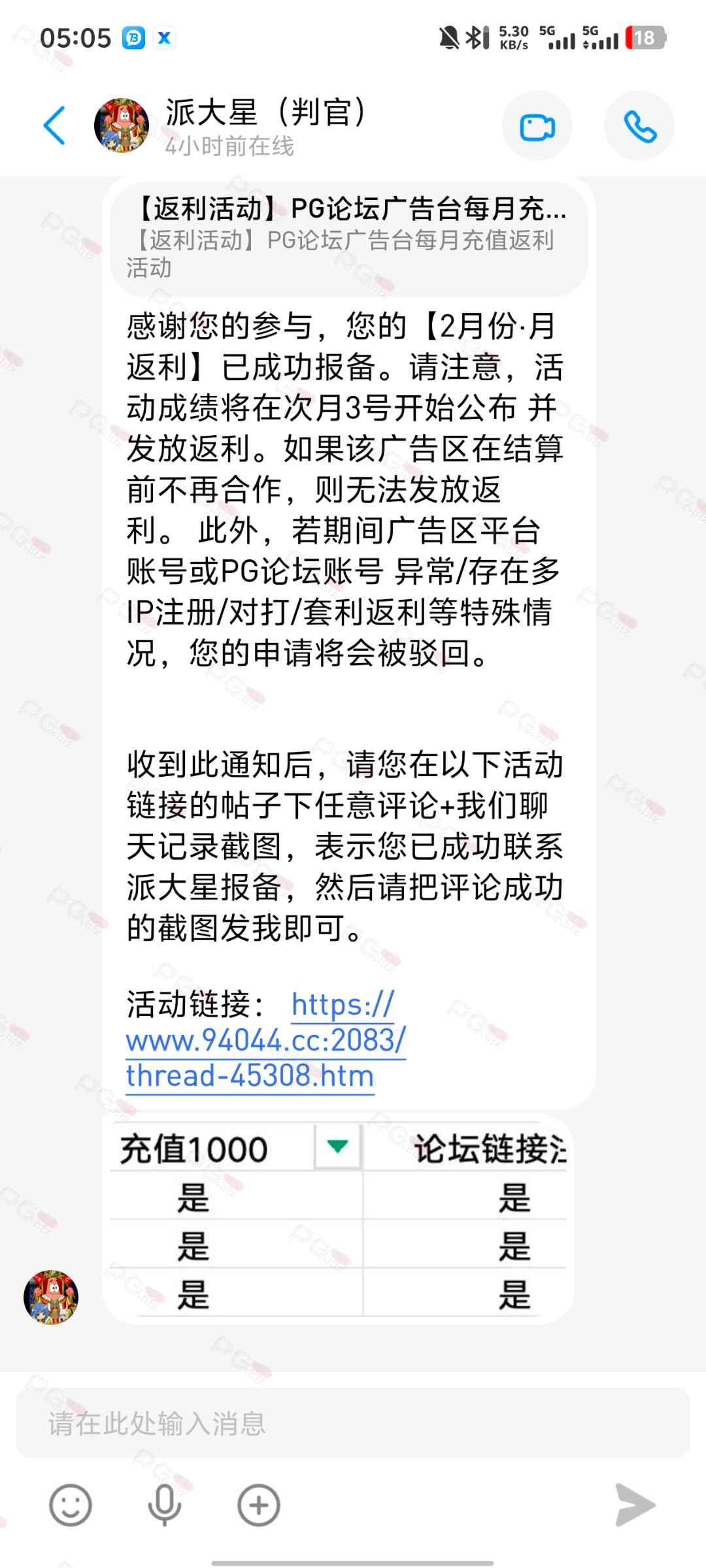
Task: Open the quoted 返利活动 post preview
Action: tap(348, 238)
